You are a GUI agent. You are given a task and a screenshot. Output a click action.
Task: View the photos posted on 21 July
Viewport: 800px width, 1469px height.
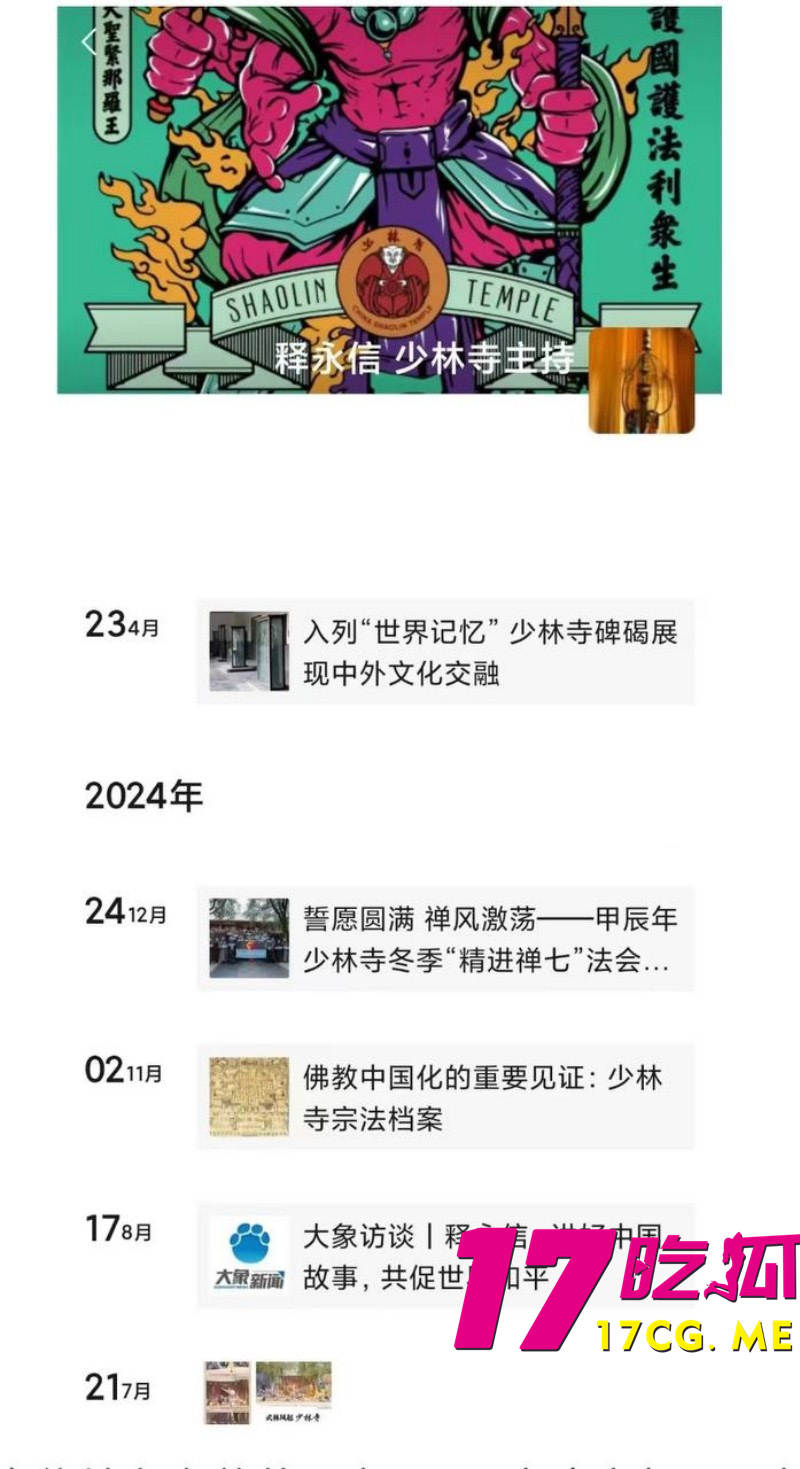click(x=268, y=1392)
